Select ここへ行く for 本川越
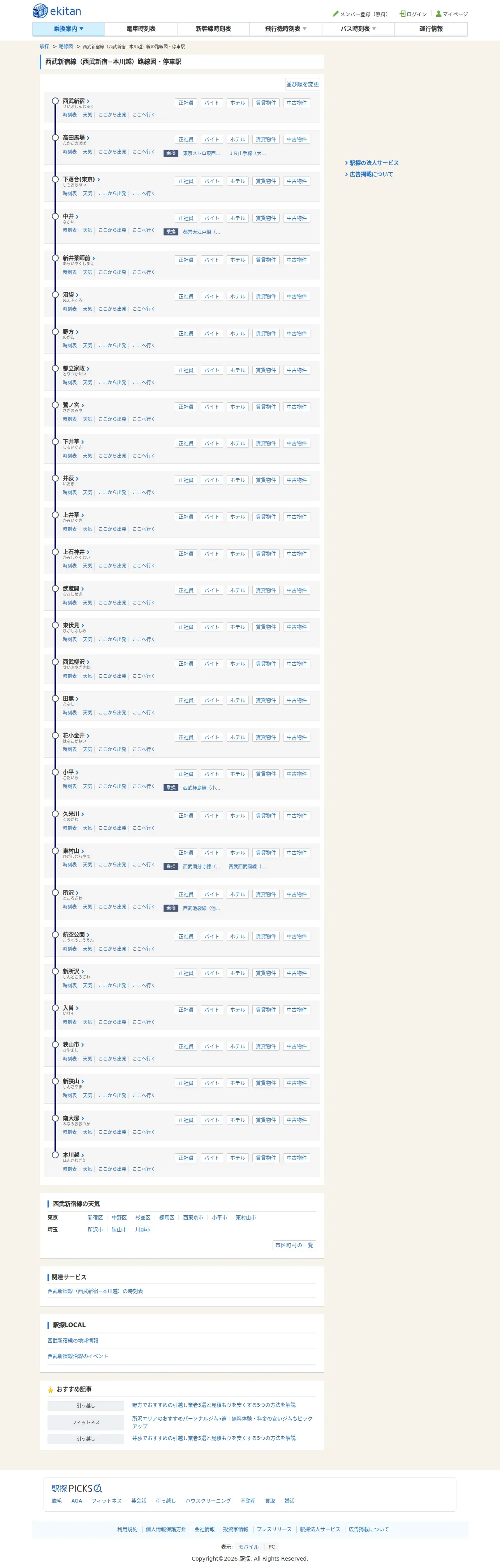500x1568 pixels. coord(144,1169)
